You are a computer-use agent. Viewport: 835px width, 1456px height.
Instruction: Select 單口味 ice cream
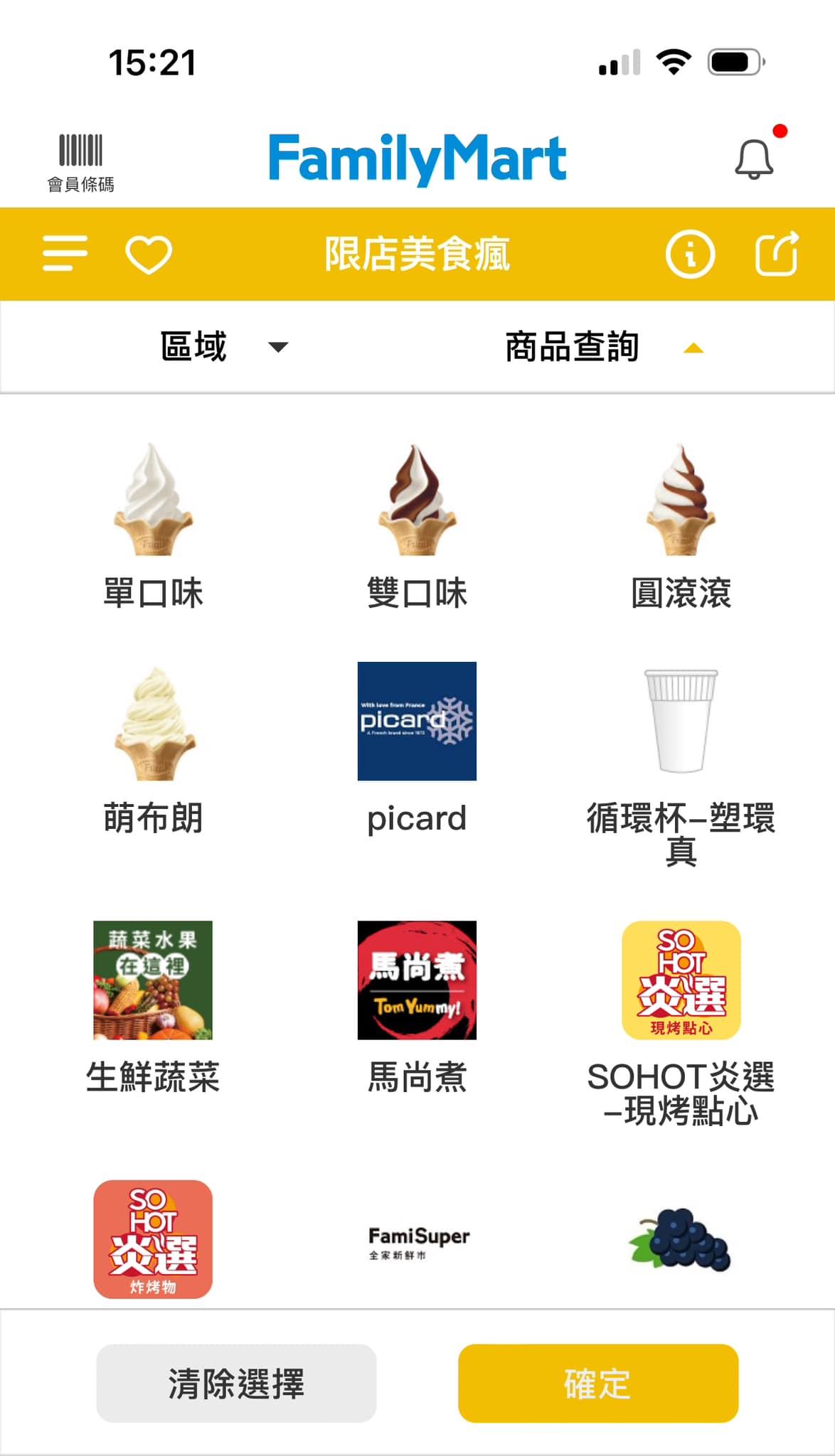coord(153,526)
